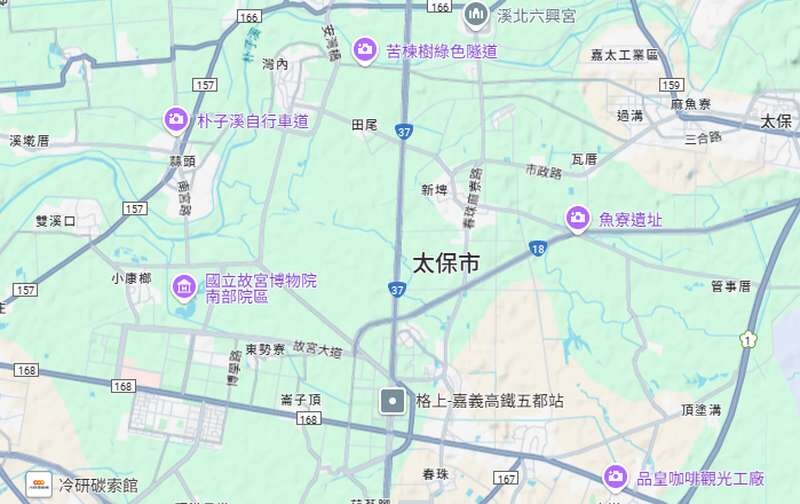The image size is (800, 504).
Task: Open 國立故宮博物院南部院區 museum marker
Action: 184,287
